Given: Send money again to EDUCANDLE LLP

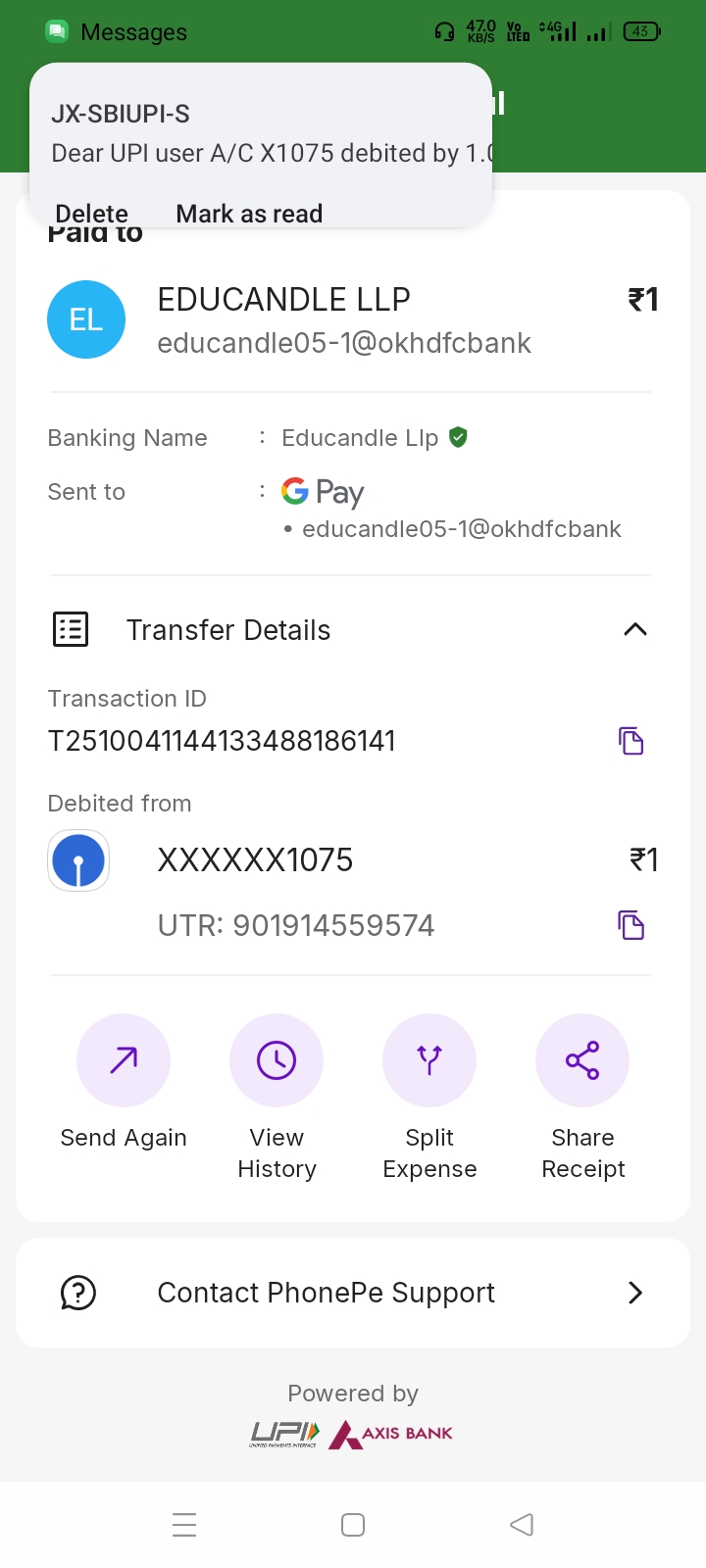Looking at the screenshot, I should [124, 1060].
